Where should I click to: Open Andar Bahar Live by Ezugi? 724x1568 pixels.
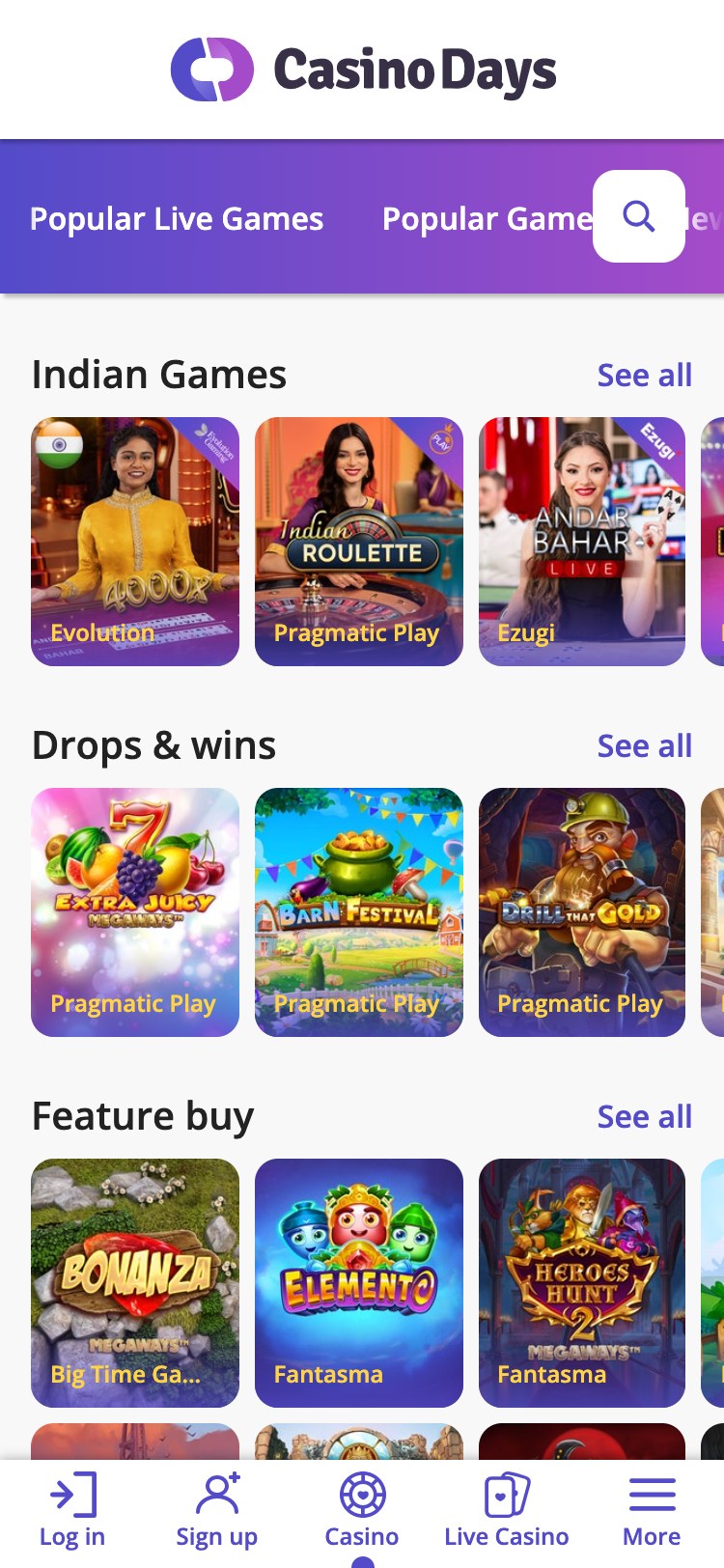click(x=581, y=541)
